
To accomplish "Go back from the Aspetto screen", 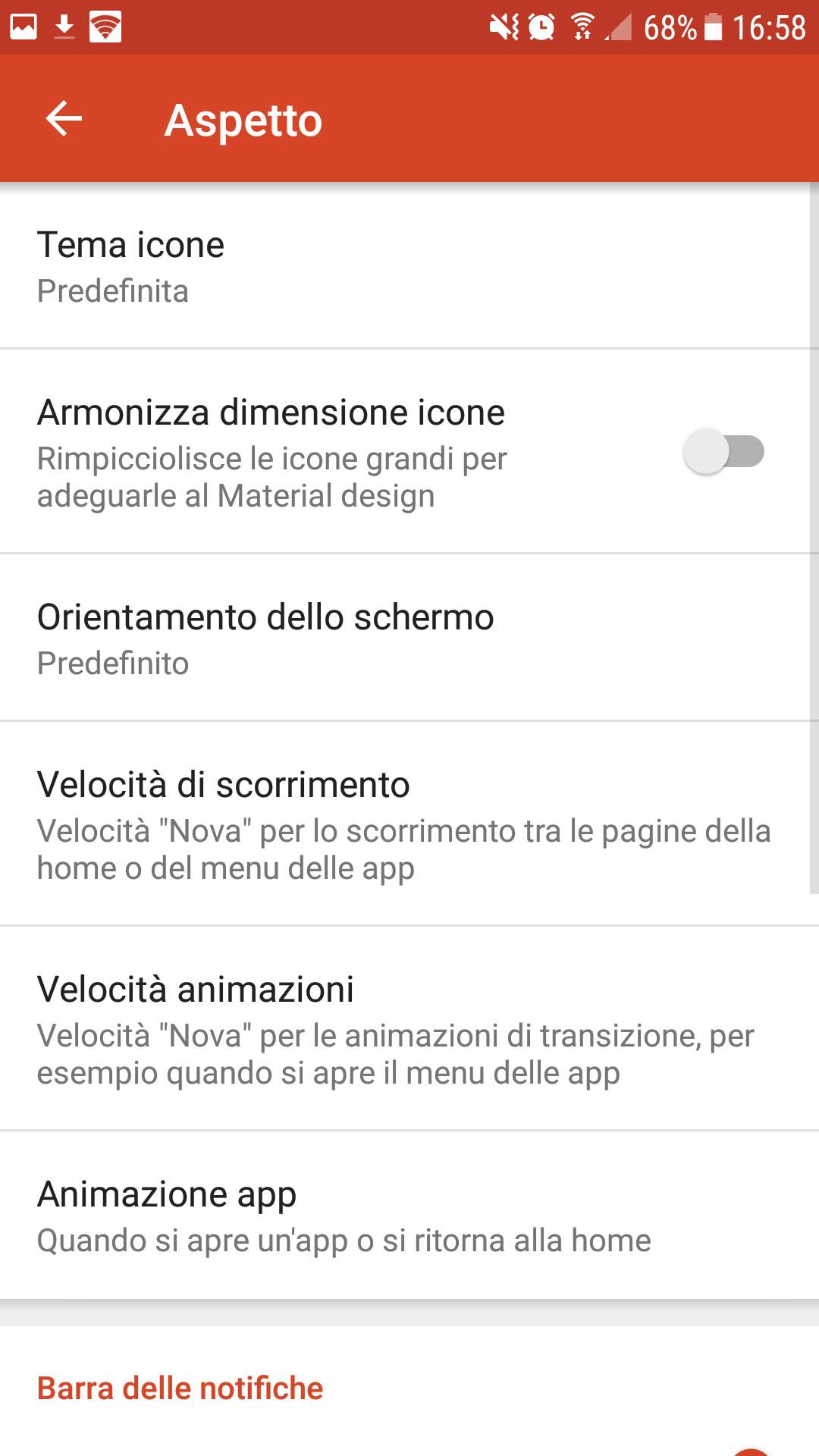I will (x=64, y=119).
